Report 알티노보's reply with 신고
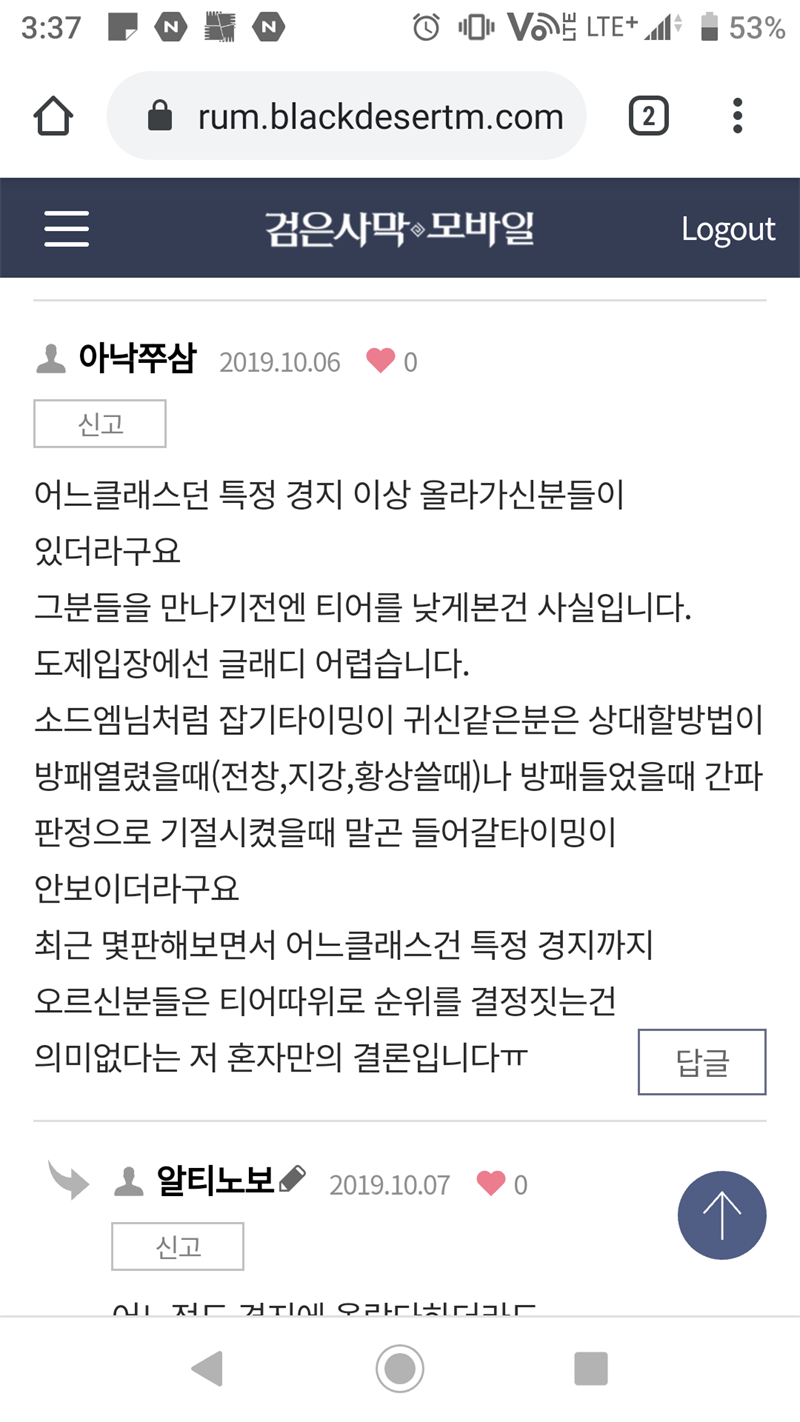Viewport: 800px width, 1422px height. point(178,1247)
